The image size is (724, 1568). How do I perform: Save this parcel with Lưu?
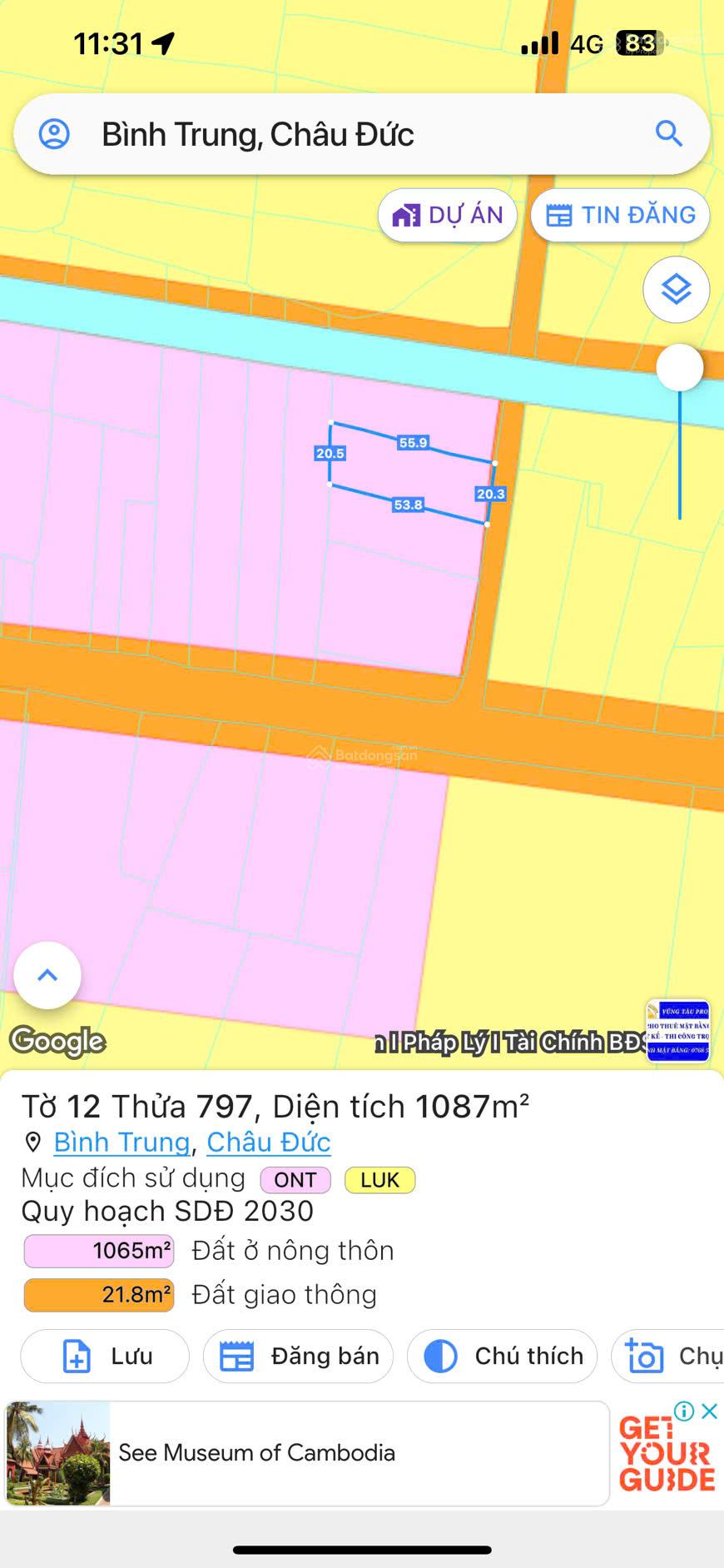tap(105, 1356)
